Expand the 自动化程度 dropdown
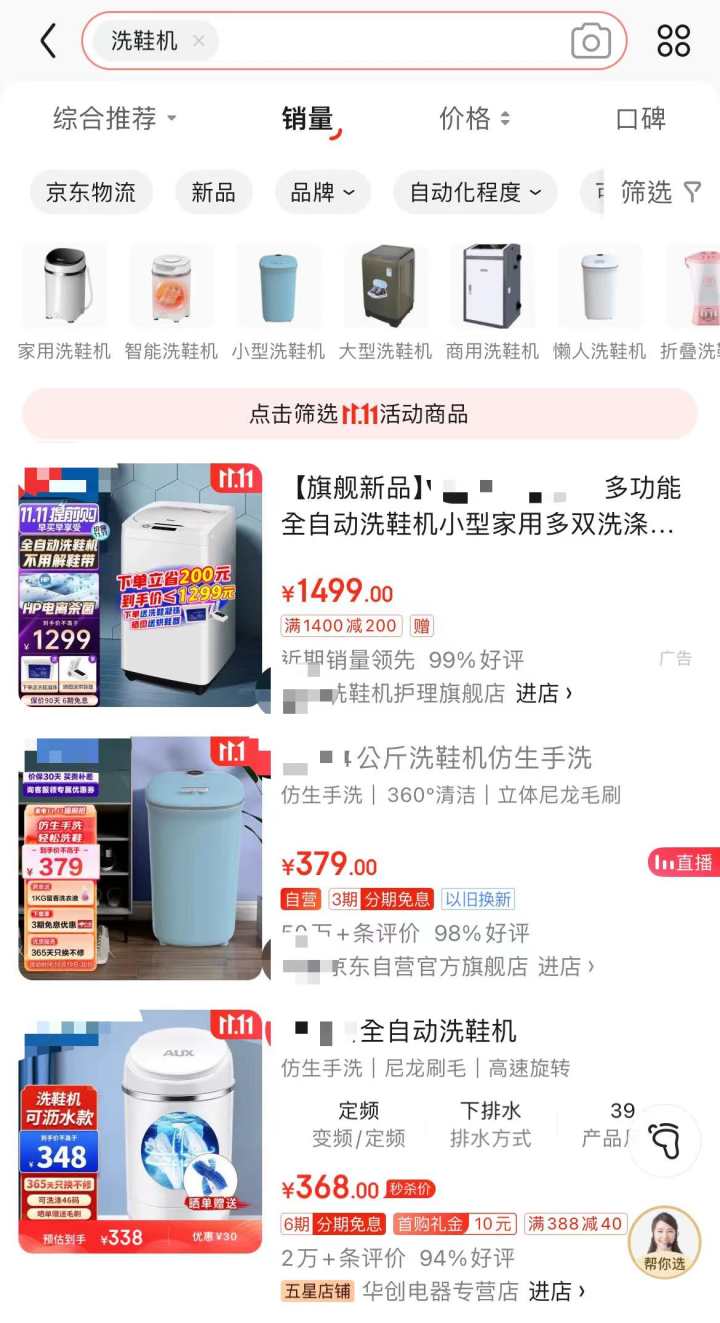 point(474,192)
